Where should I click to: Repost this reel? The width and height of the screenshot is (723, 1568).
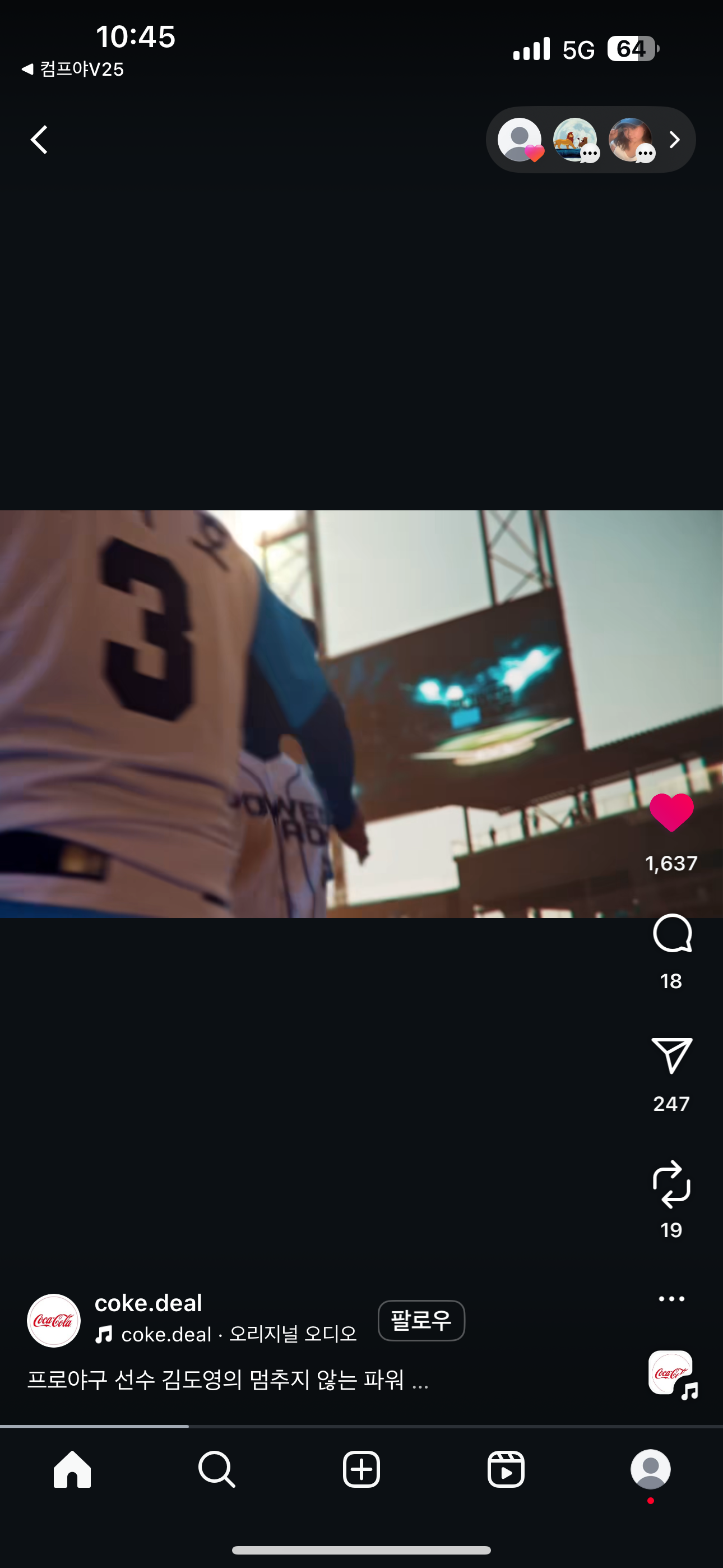pos(671,1184)
